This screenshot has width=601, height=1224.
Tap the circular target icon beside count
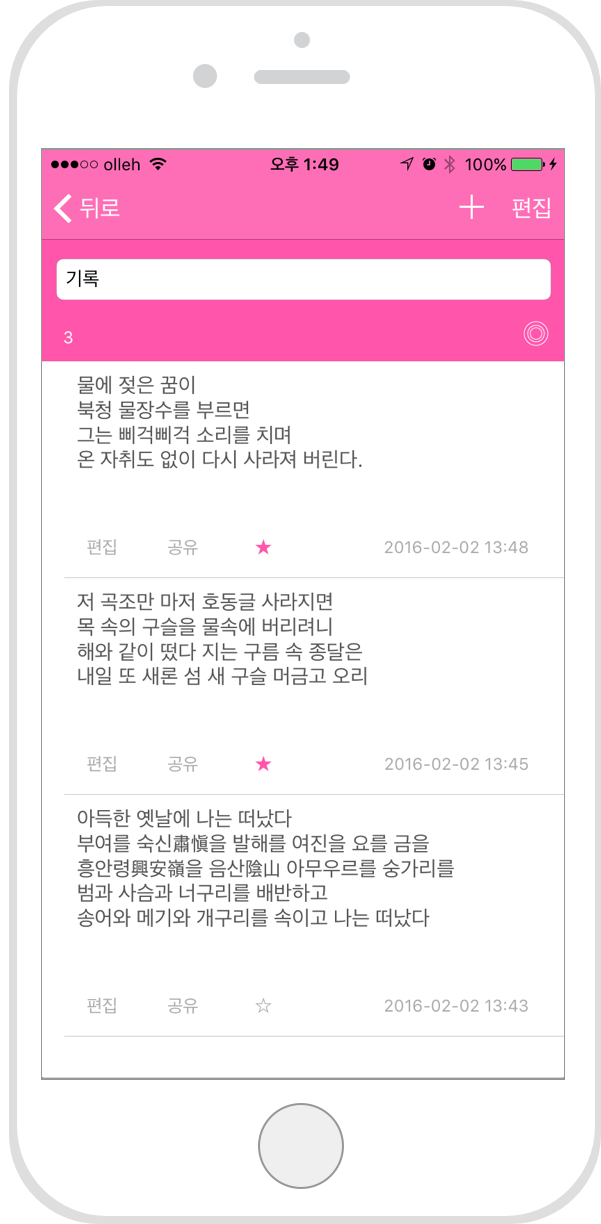point(537,335)
